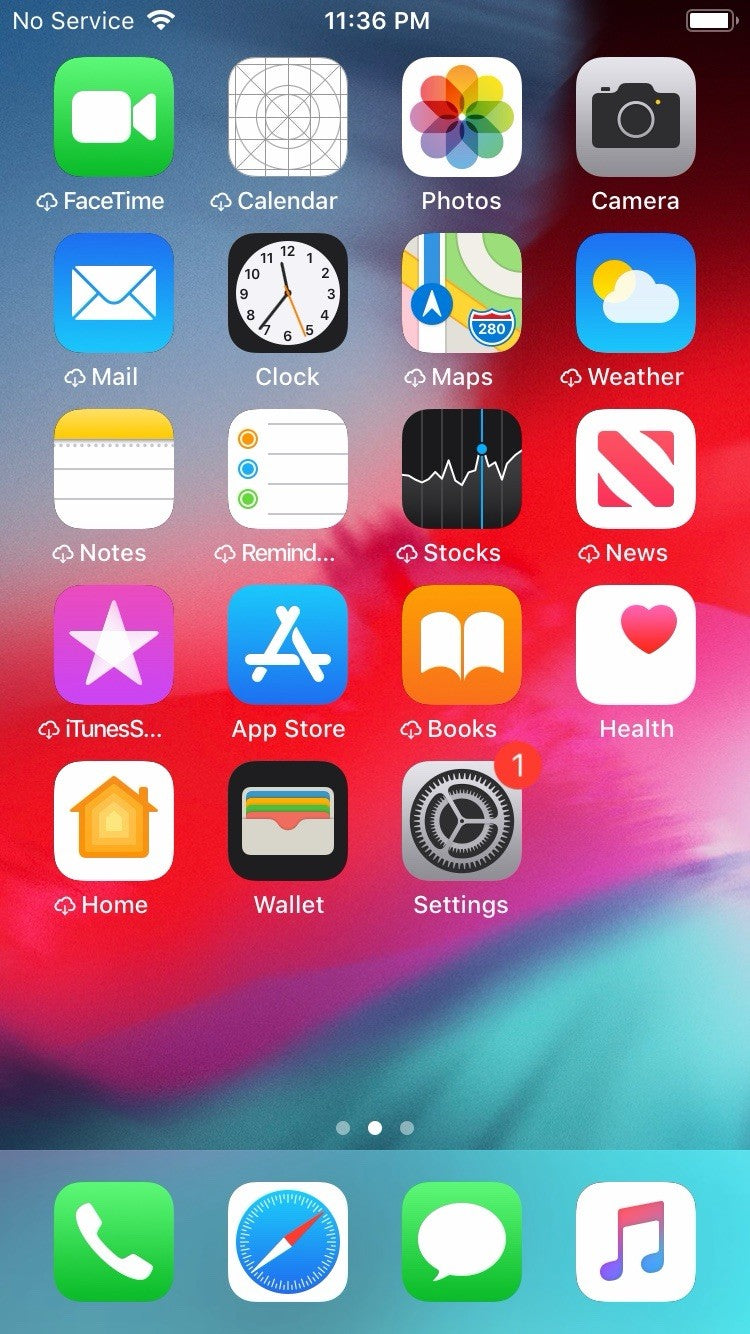Image resolution: width=750 pixels, height=1334 pixels.
Task: Open the Mail app
Action: pos(114,291)
